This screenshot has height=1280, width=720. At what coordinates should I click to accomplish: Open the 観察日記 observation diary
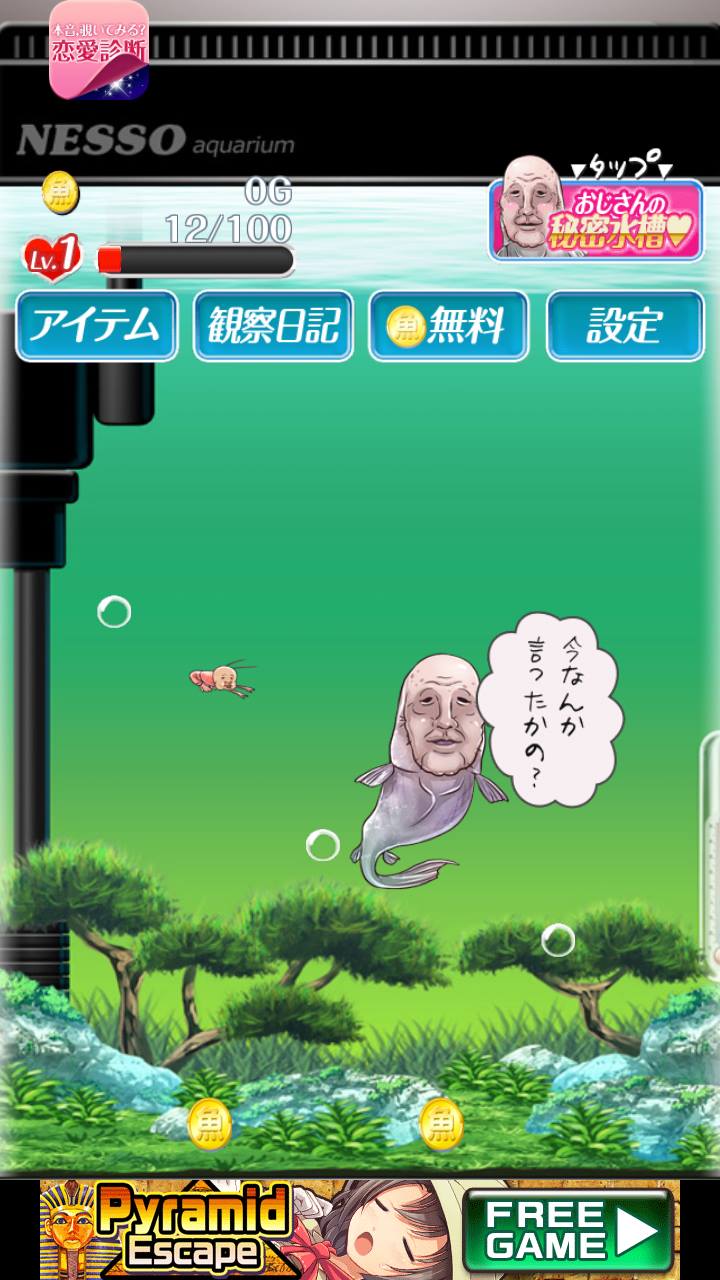[273, 326]
